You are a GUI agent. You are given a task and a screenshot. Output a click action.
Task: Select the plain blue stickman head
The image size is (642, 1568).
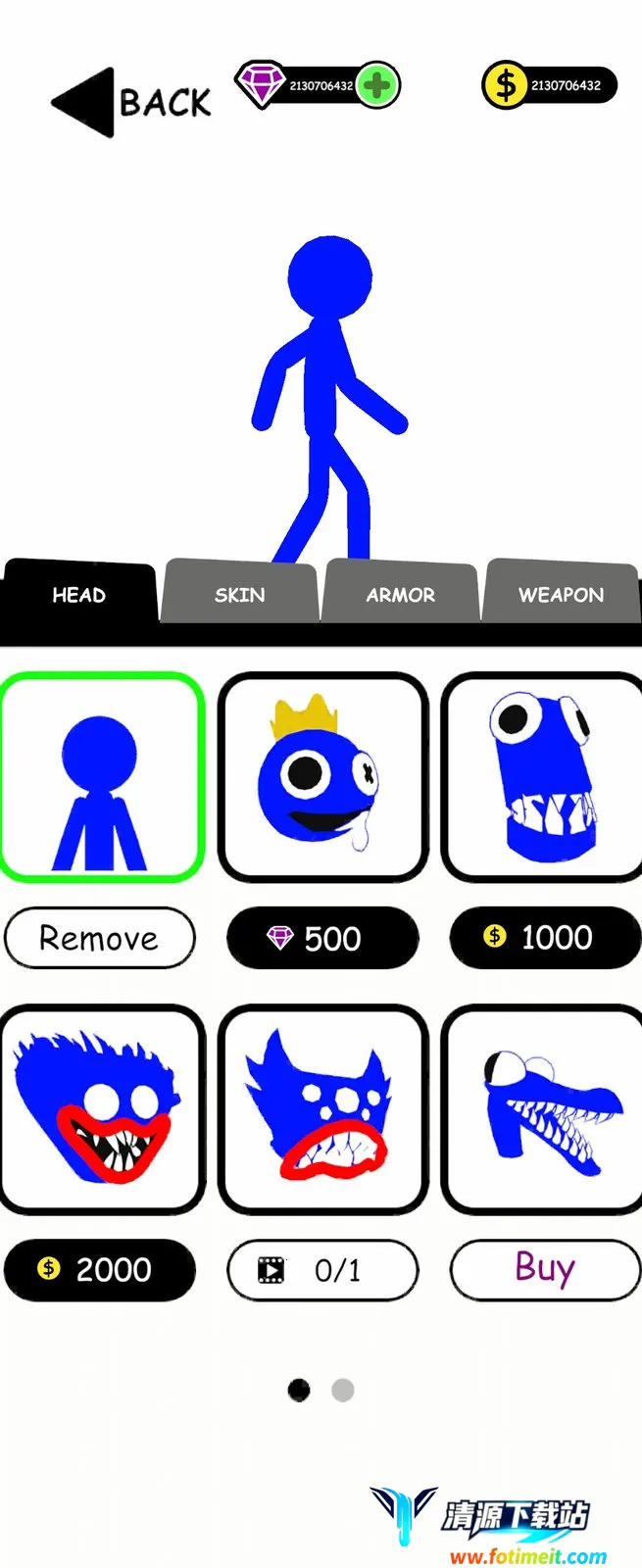[101, 776]
